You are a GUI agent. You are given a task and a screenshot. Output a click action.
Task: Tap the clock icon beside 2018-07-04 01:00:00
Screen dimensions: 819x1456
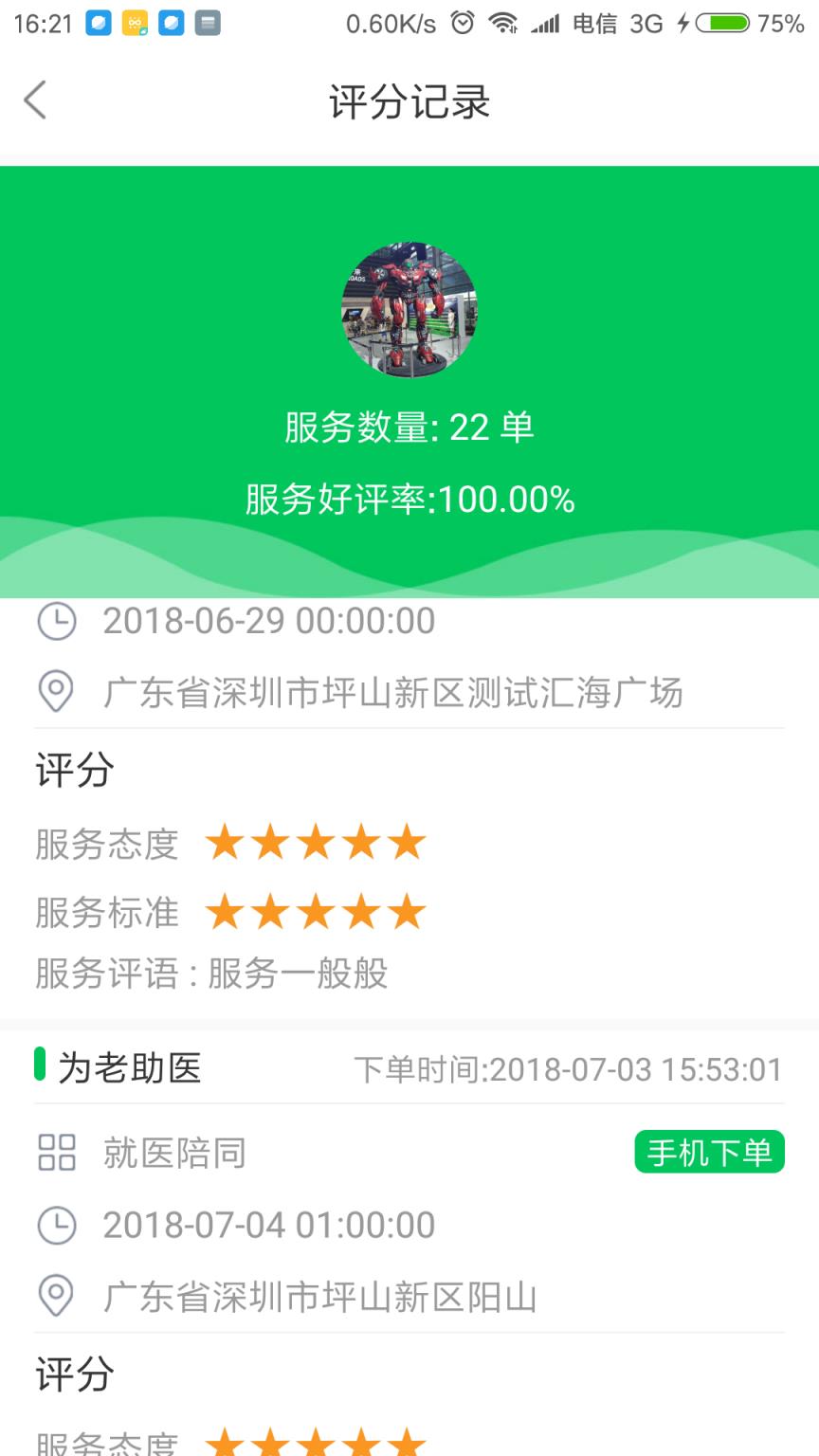[x=57, y=1225]
